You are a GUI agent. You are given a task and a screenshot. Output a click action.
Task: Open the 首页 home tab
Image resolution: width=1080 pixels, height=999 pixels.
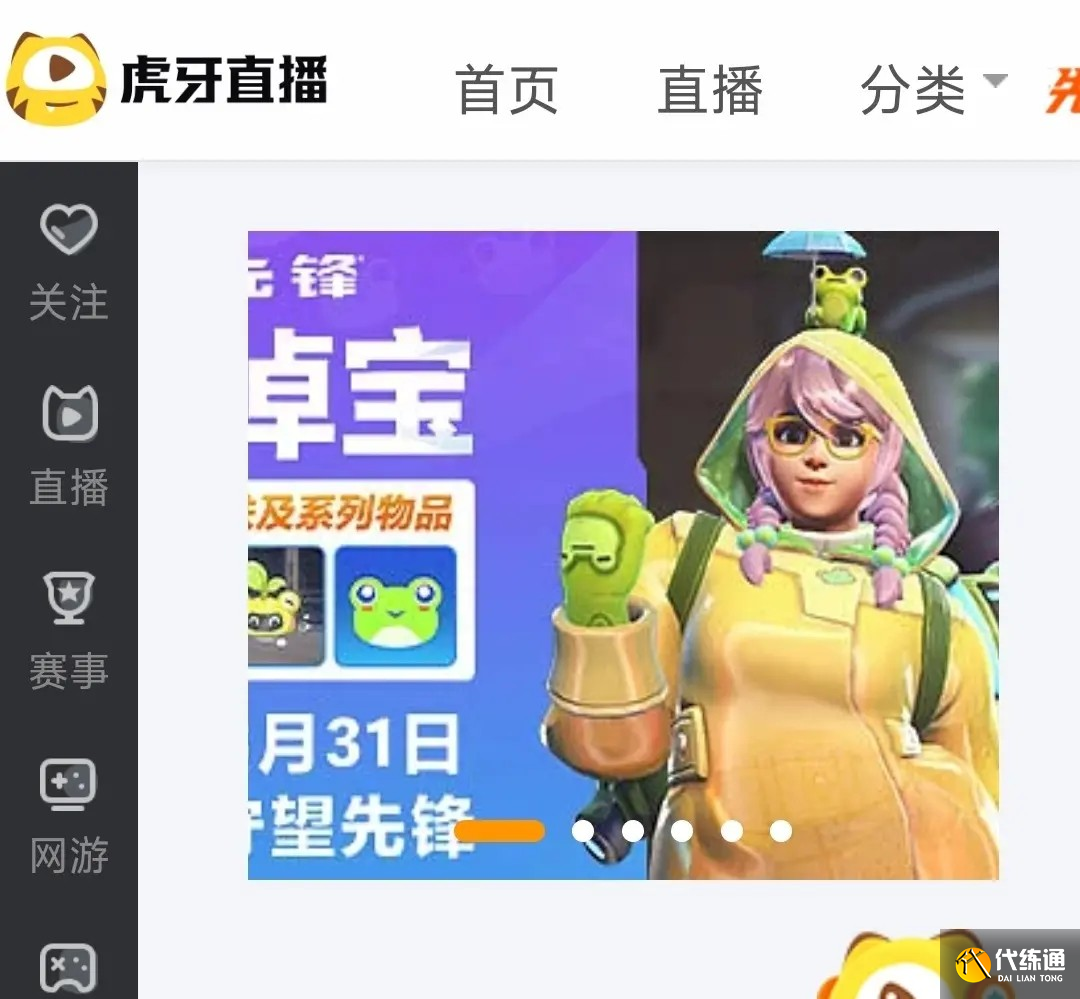(506, 89)
